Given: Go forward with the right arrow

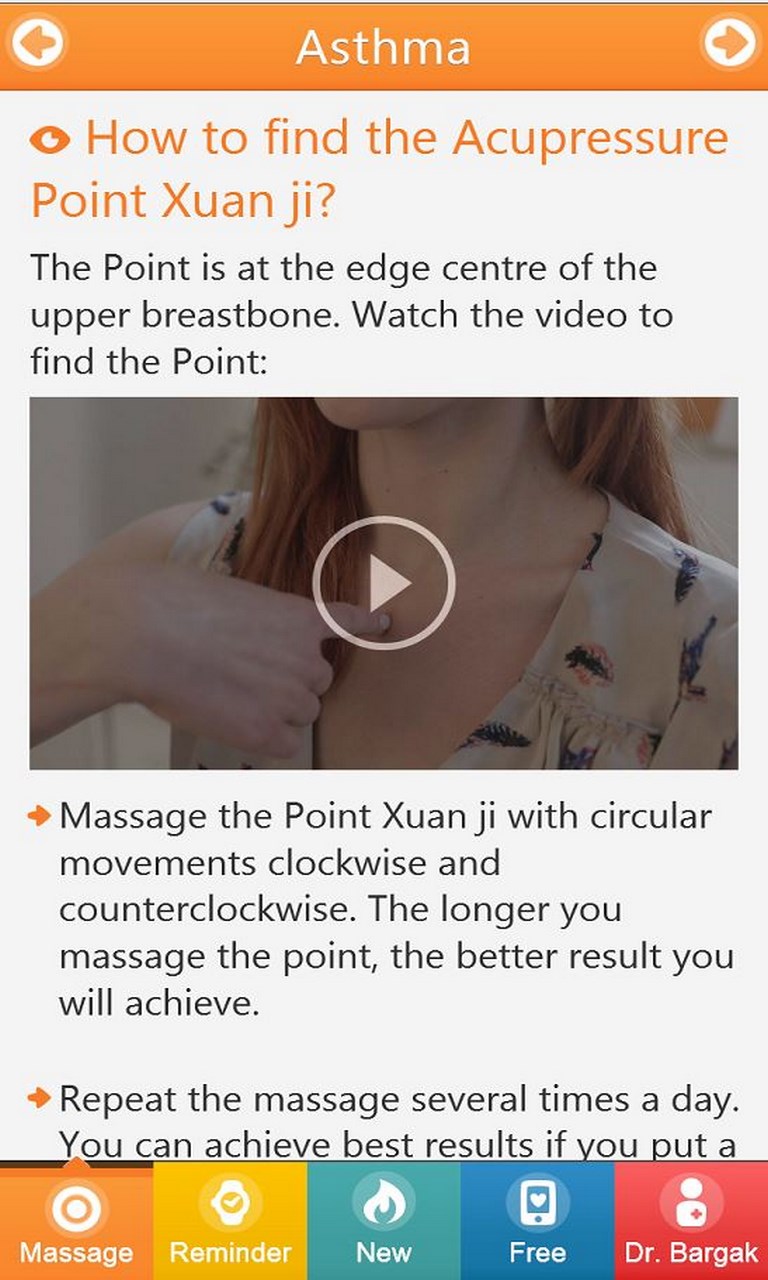Looking at the screenshot, I should pyautogui.click(x=730, y=44).
